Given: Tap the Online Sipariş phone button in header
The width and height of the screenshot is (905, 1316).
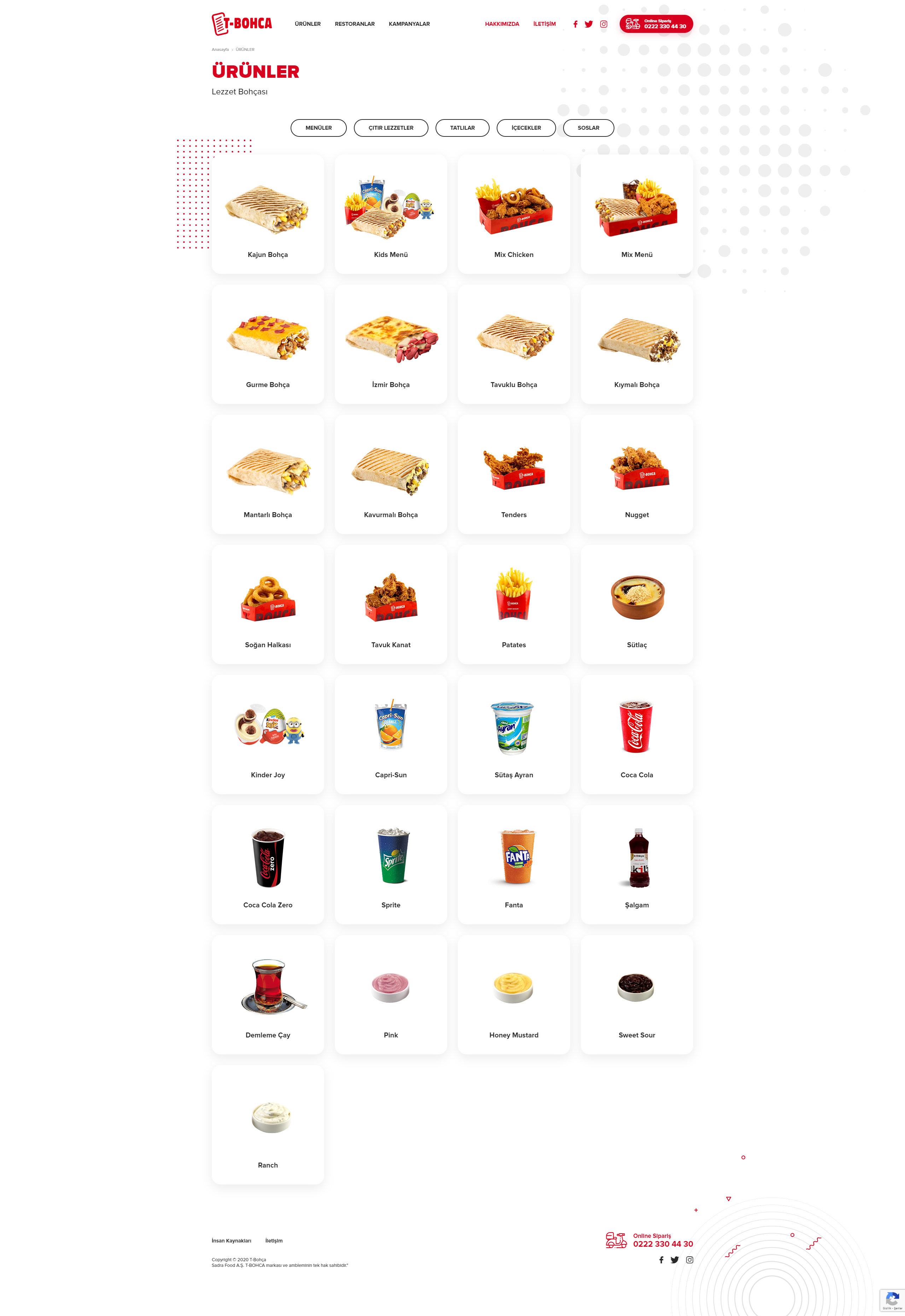Looking at the screenshot, I should pos(655,24).
